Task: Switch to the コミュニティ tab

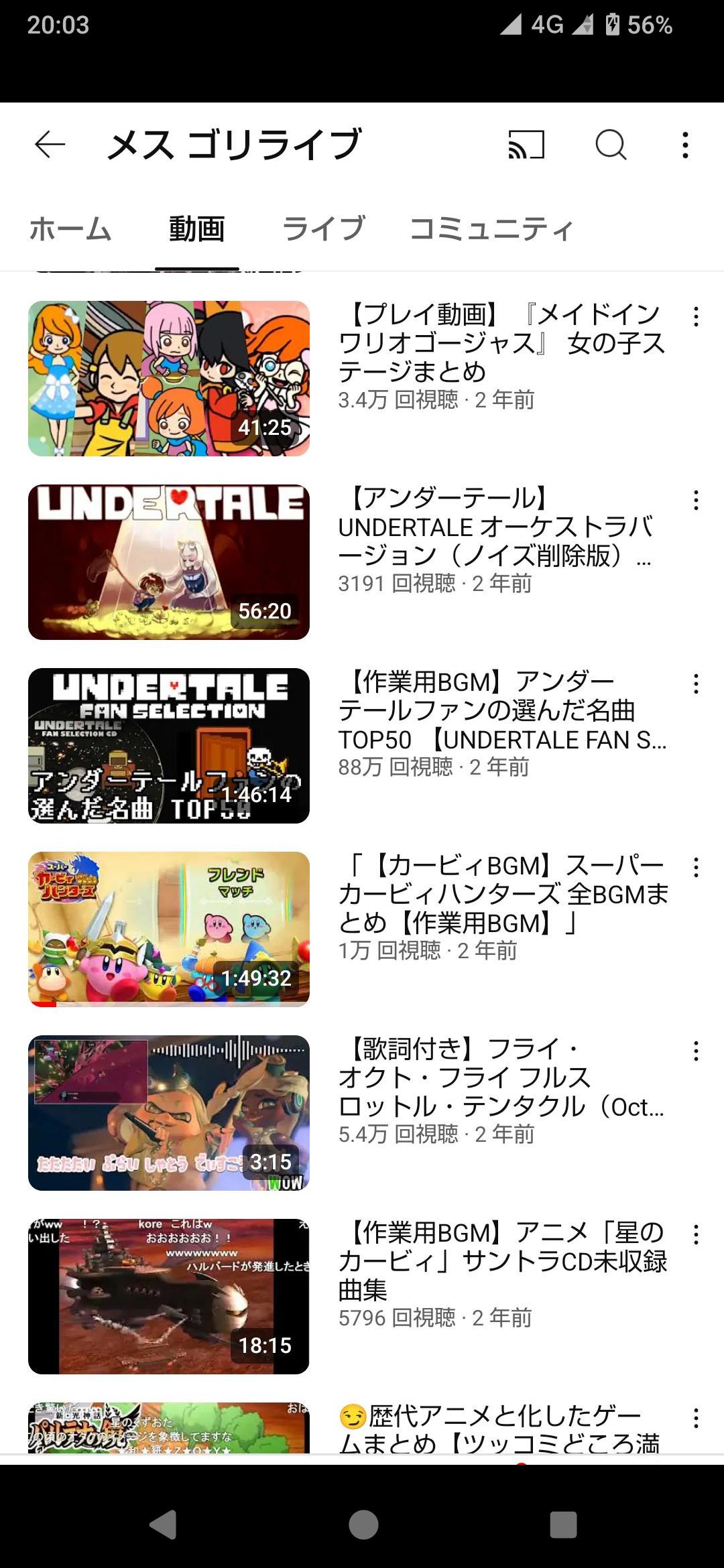Action: click(x=491, y=228)
